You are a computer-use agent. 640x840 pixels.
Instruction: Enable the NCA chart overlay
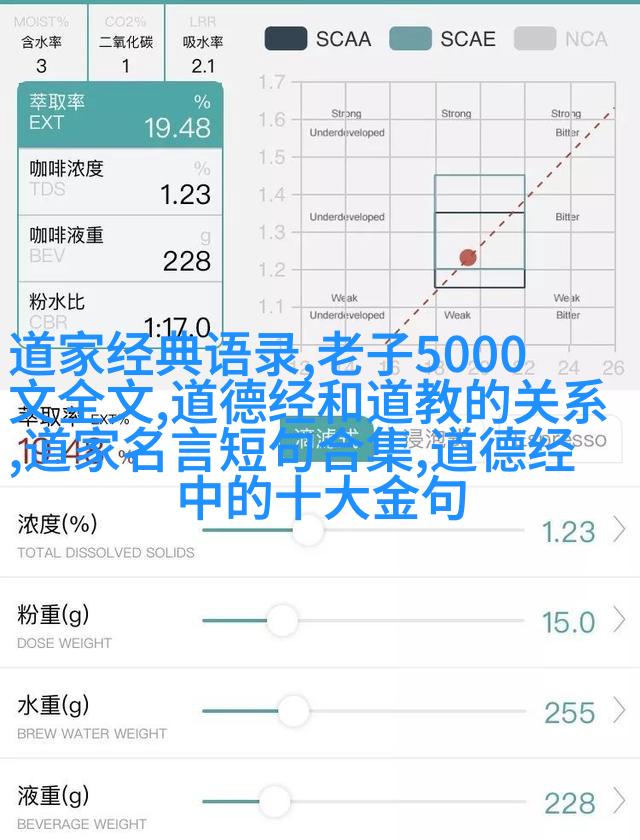561,39
